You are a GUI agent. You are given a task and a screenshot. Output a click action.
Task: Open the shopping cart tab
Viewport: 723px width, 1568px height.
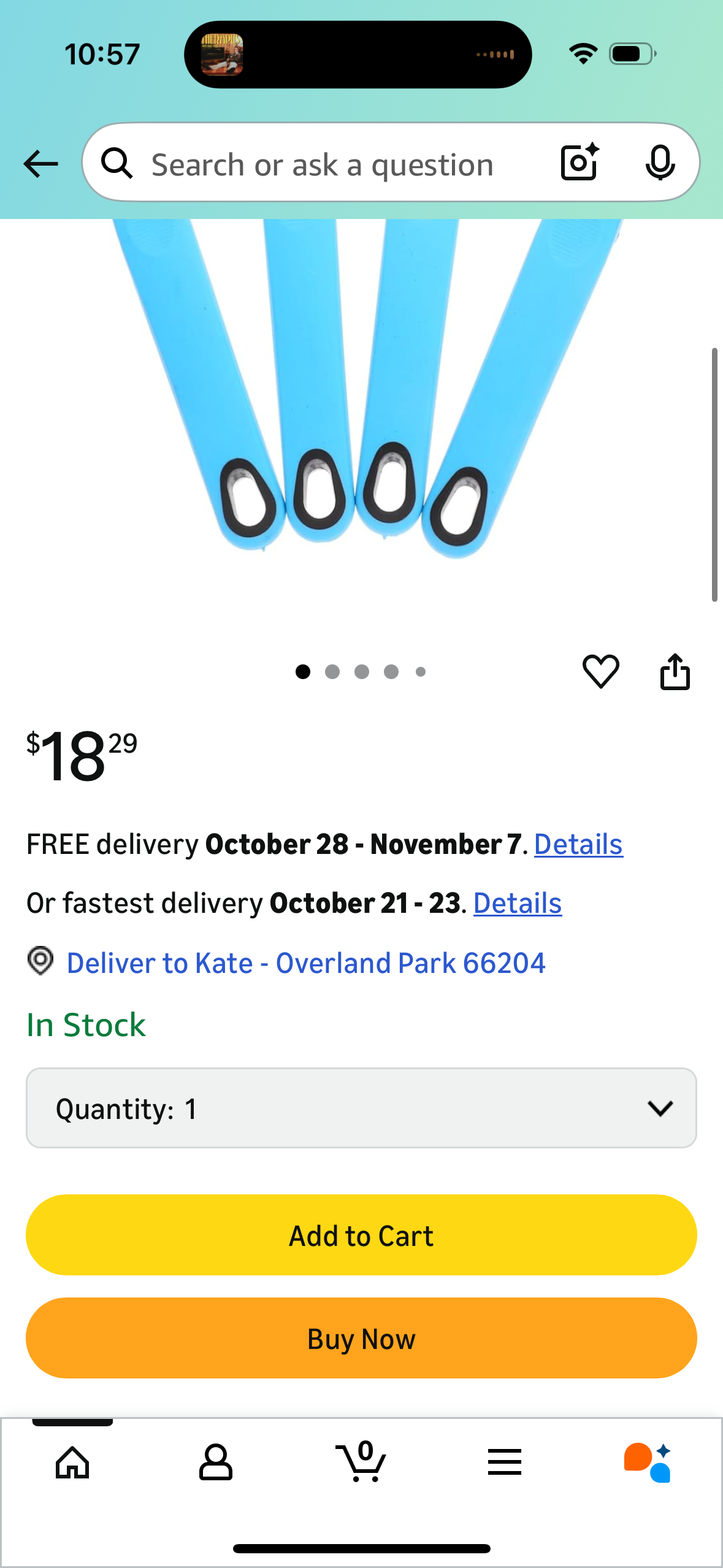pos(361,1462)
